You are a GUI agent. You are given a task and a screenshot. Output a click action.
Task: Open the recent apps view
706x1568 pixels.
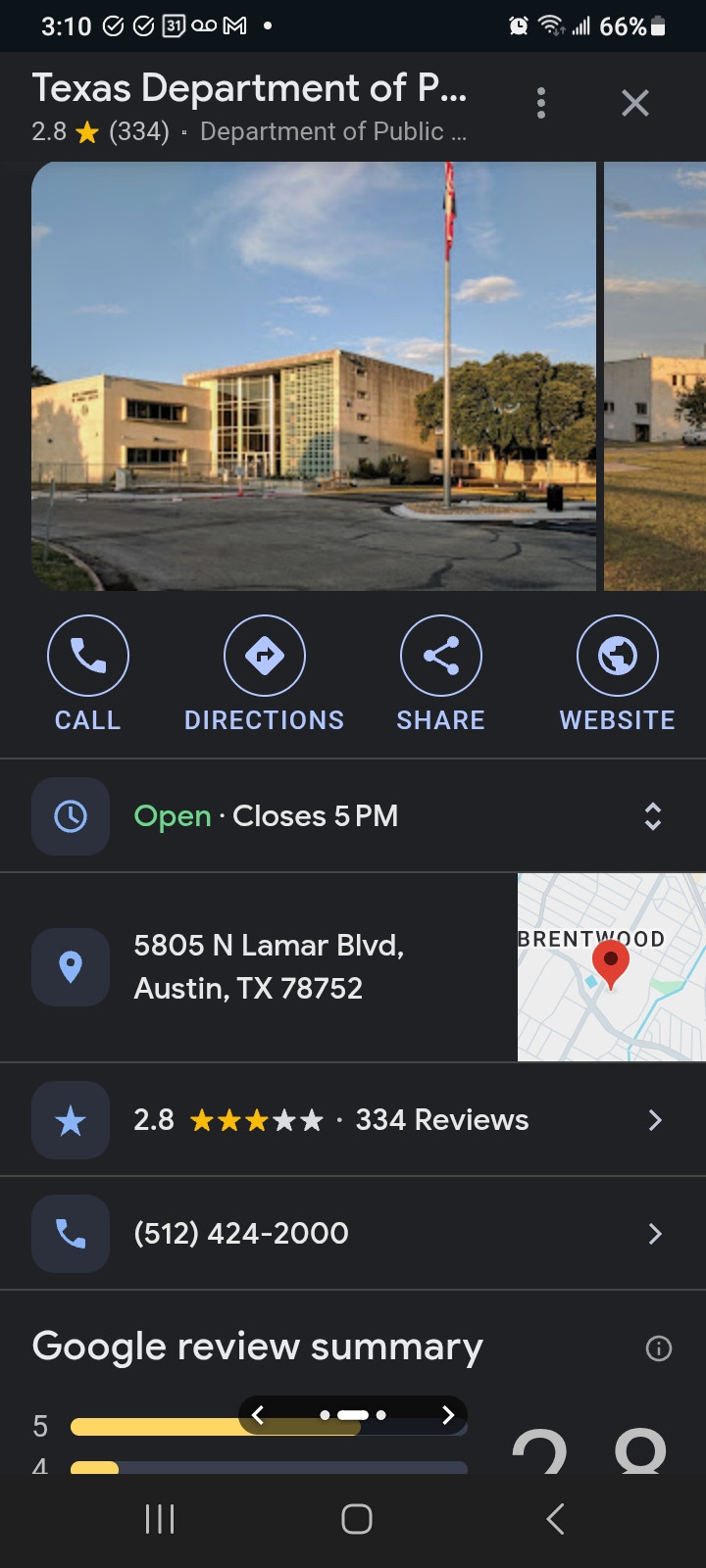(160, 1519)
